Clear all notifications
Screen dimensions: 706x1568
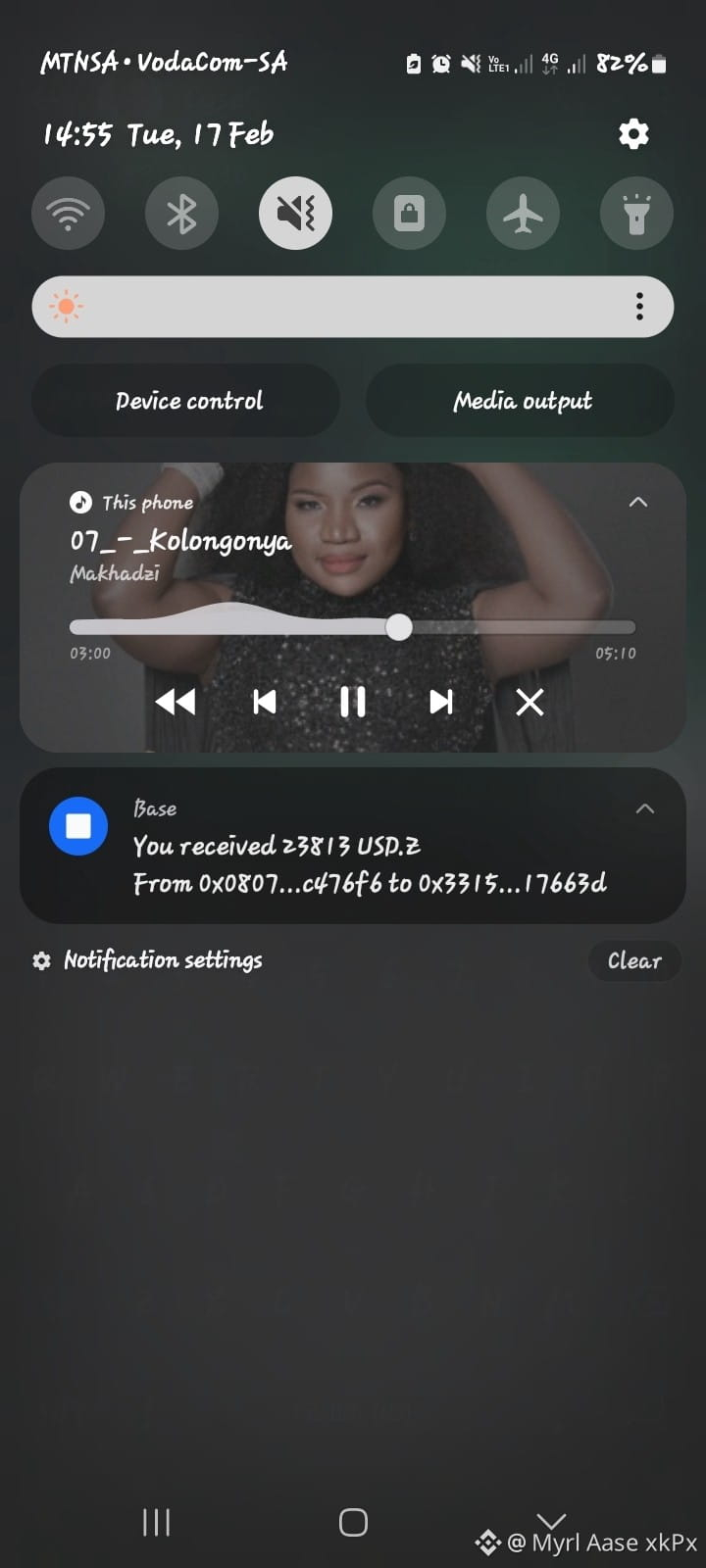tap(633, 960)
